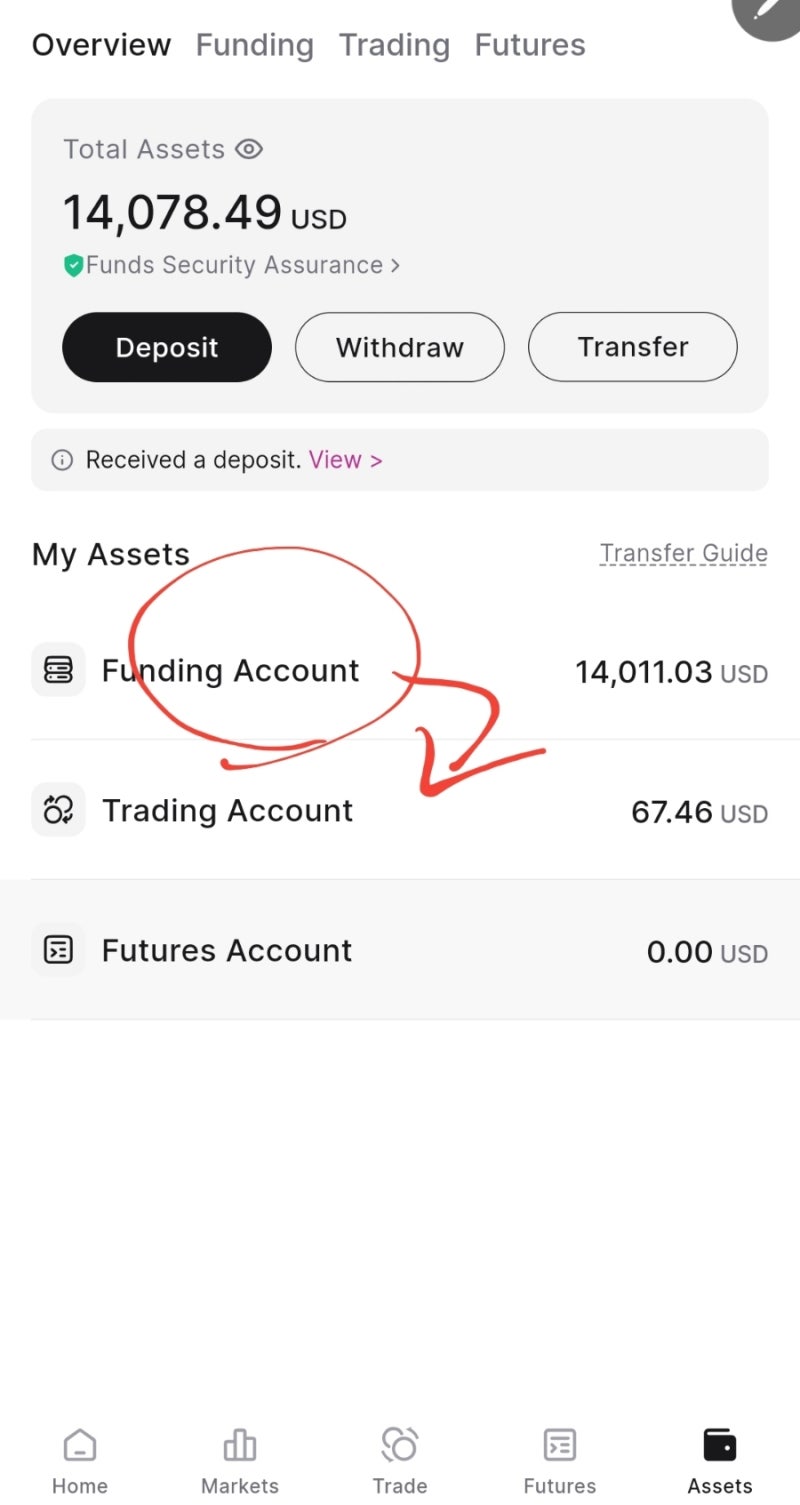Viewport: 800px width, 1505px height.
Task: Tap the Home icon in bottom navigation
Action: [79, 1444]
